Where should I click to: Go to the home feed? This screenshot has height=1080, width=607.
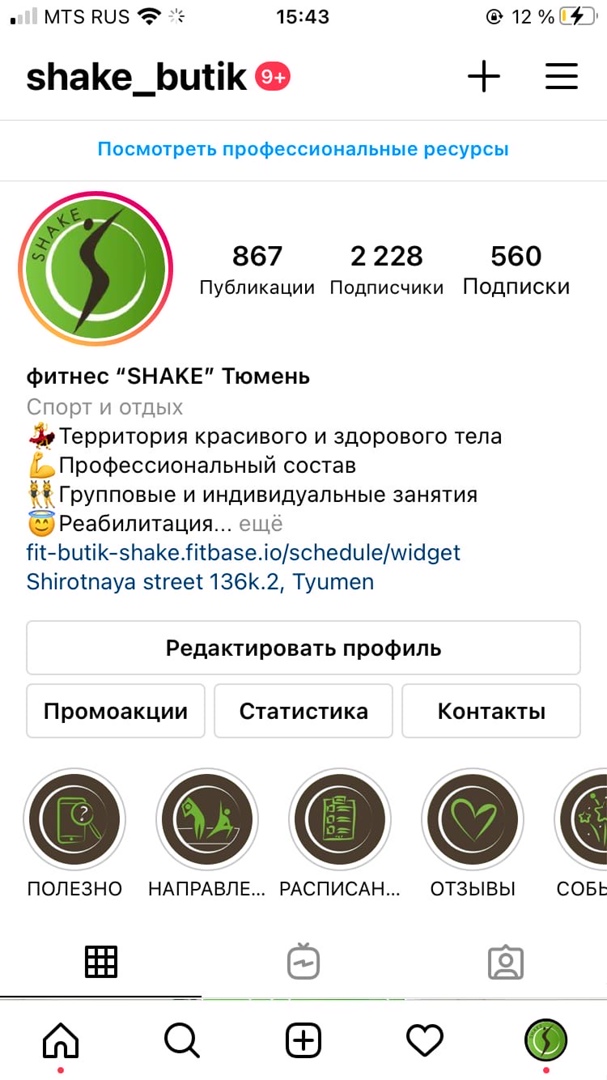coord(61,1041)
